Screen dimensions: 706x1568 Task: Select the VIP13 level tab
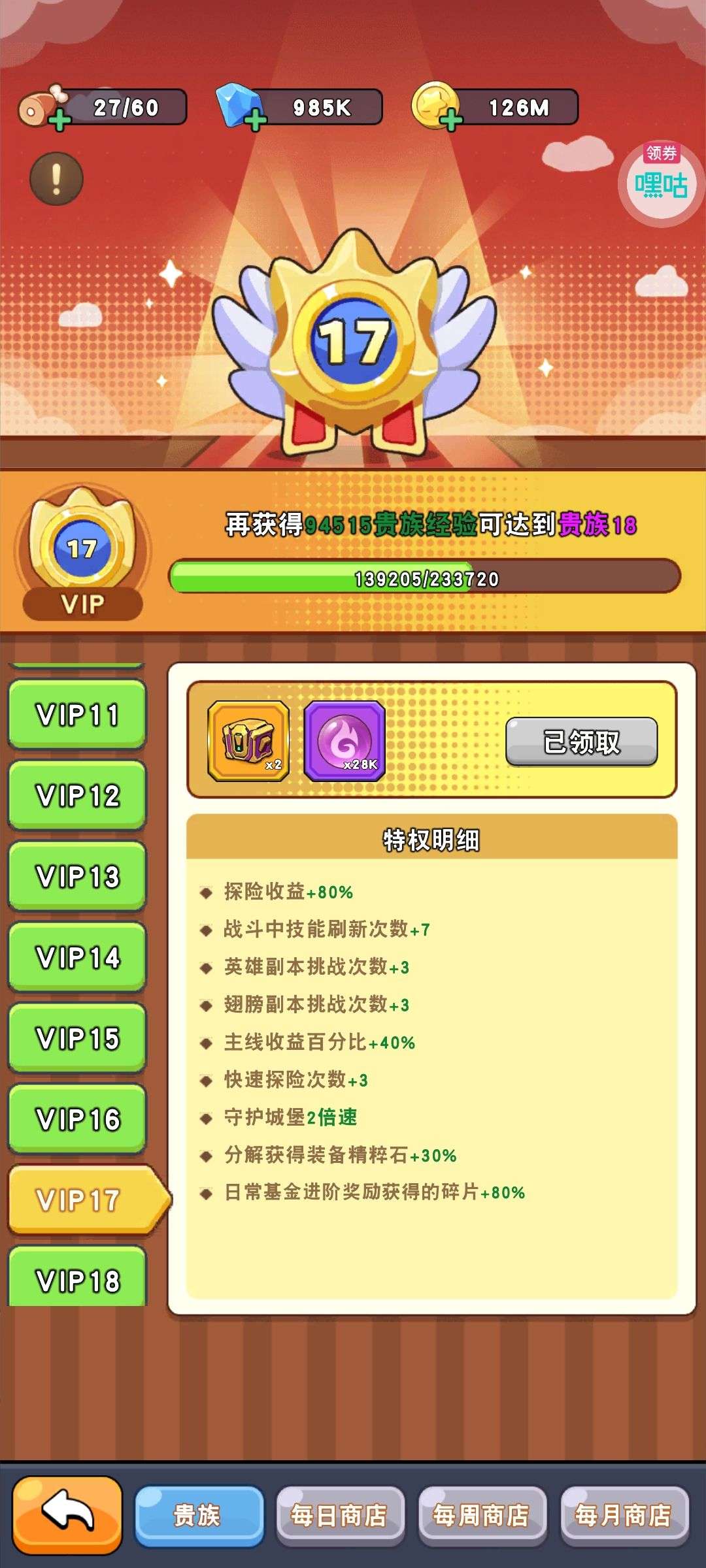(x=77, y=877)
